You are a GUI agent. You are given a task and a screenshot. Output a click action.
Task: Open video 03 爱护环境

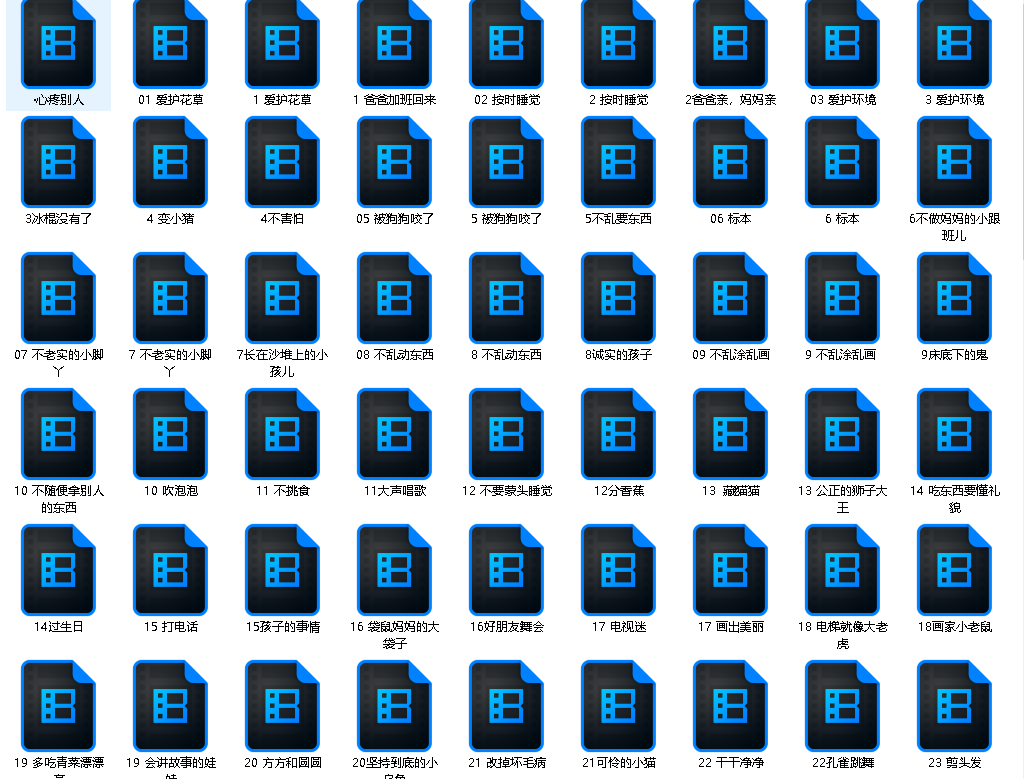(843, 44)
